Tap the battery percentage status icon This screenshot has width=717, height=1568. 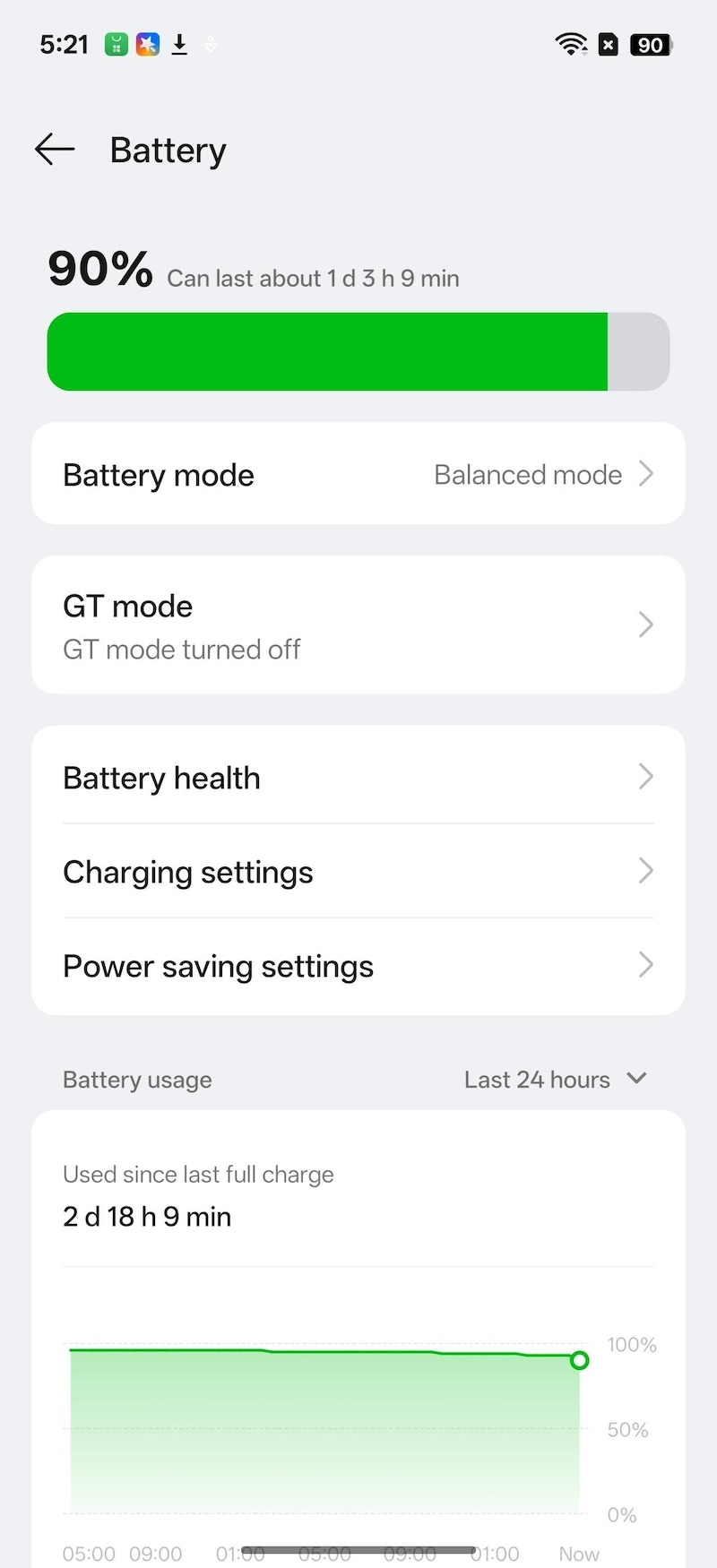coord(650,44)
